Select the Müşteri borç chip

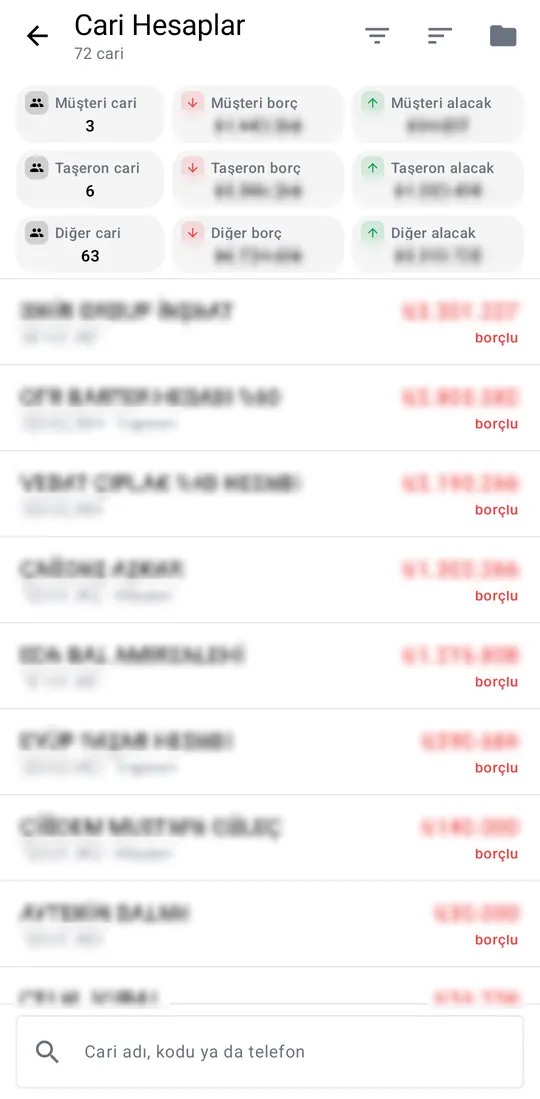coord(258,114)
